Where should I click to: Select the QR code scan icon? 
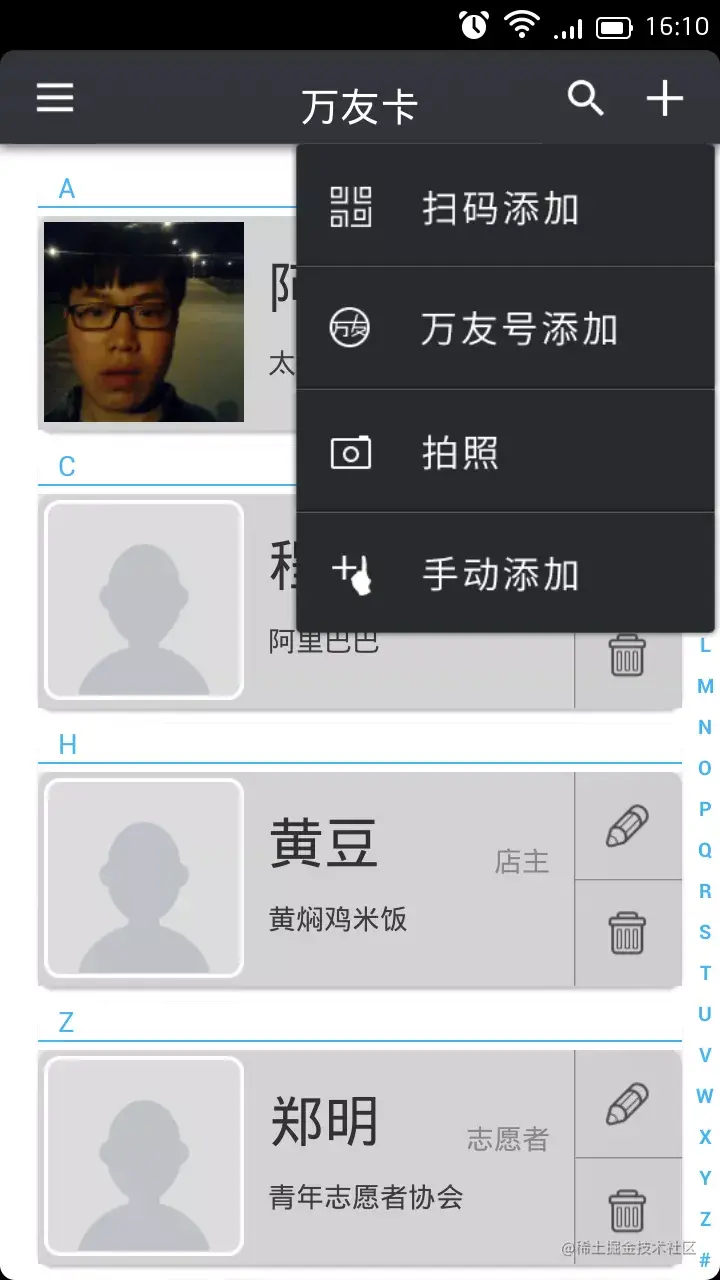pyautogui.click(x=352, y=207)
